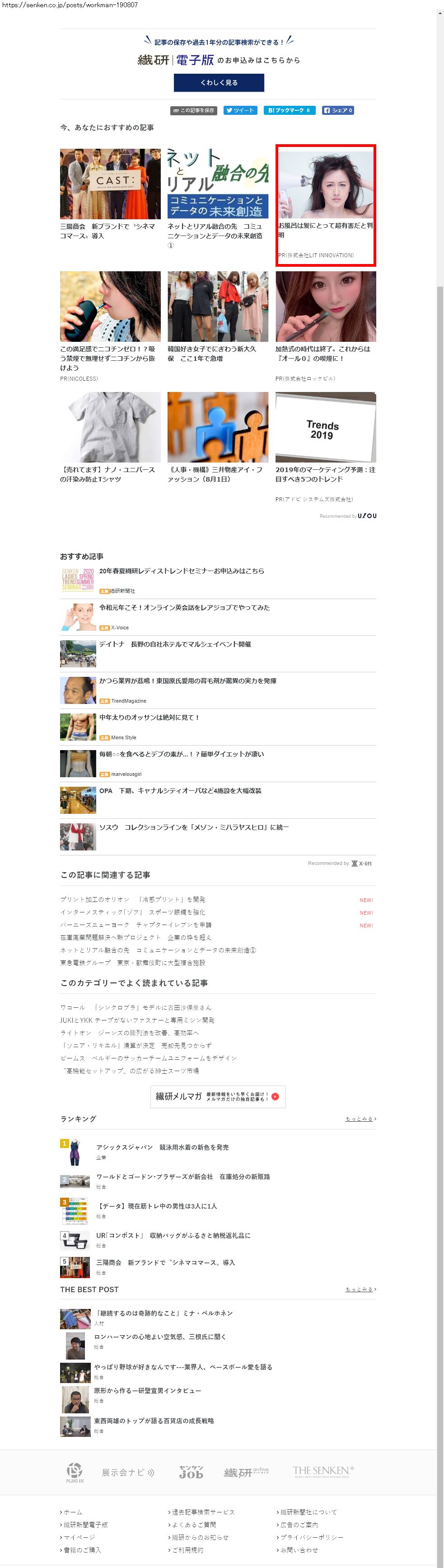This screenshot has width=444, height=1568.
Task: Tap もっとみる next to ランキング
Action: point(361,1119)
